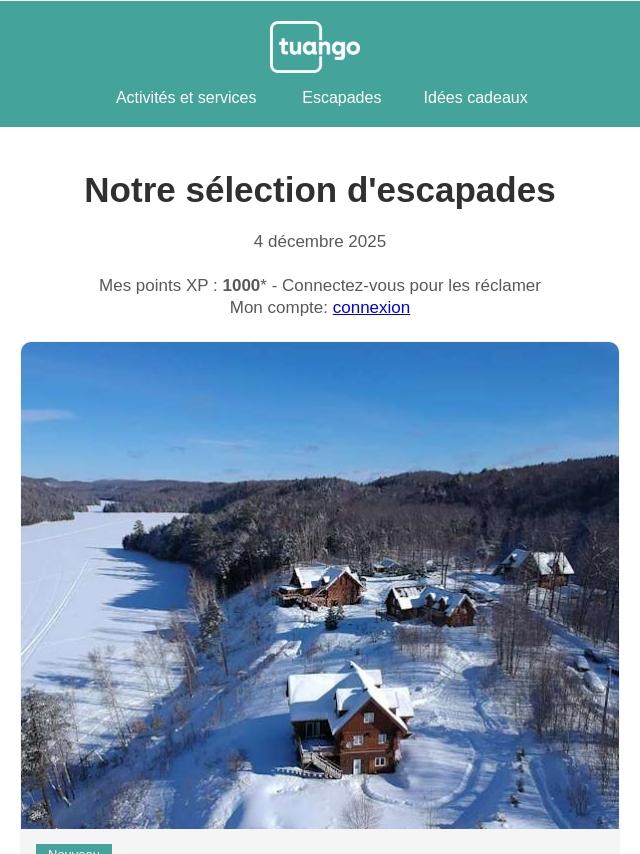Tap the Tuango logo header
The width and height of the screenshot is (640, 854).
[x=315, y=47]
